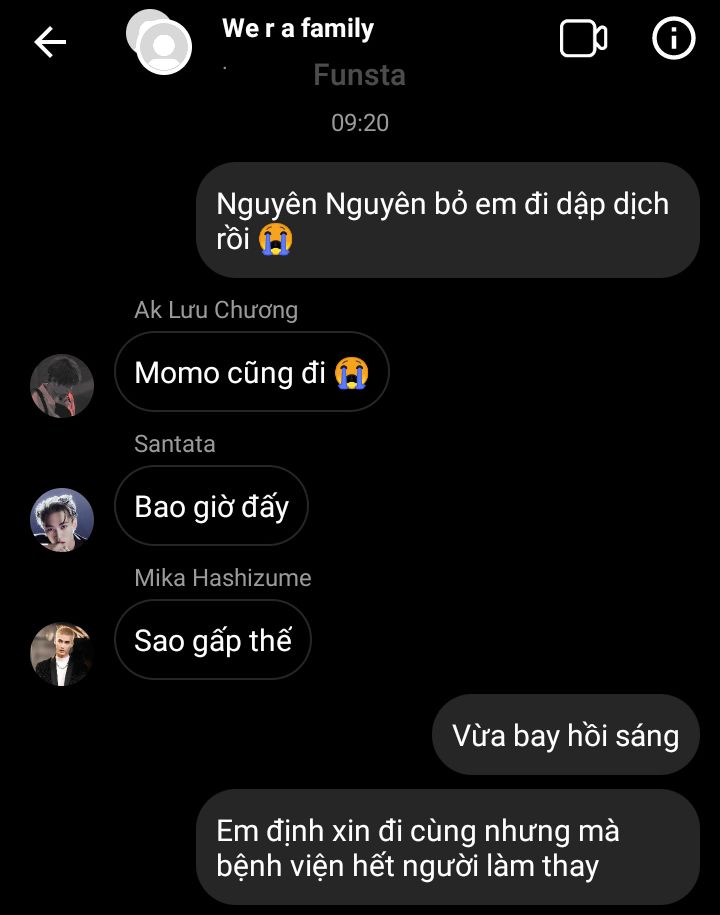View Ak Lưu Chương's profile picture
Image resolution: width=720 pixels, height=915 pixels.
tap(62, 385)
